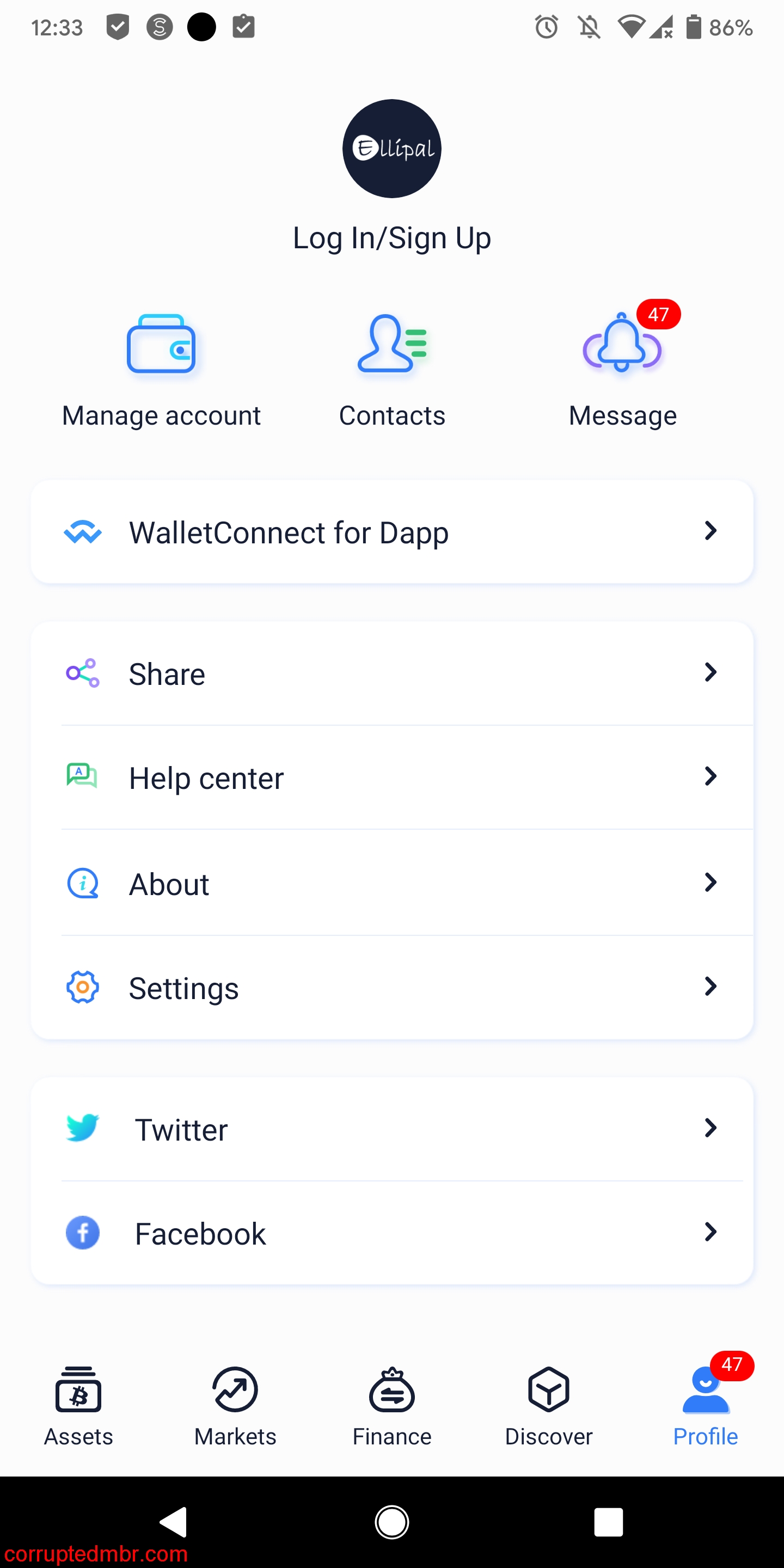
Task: Switch to the Assets tab
Action: tap(78, 1406)
